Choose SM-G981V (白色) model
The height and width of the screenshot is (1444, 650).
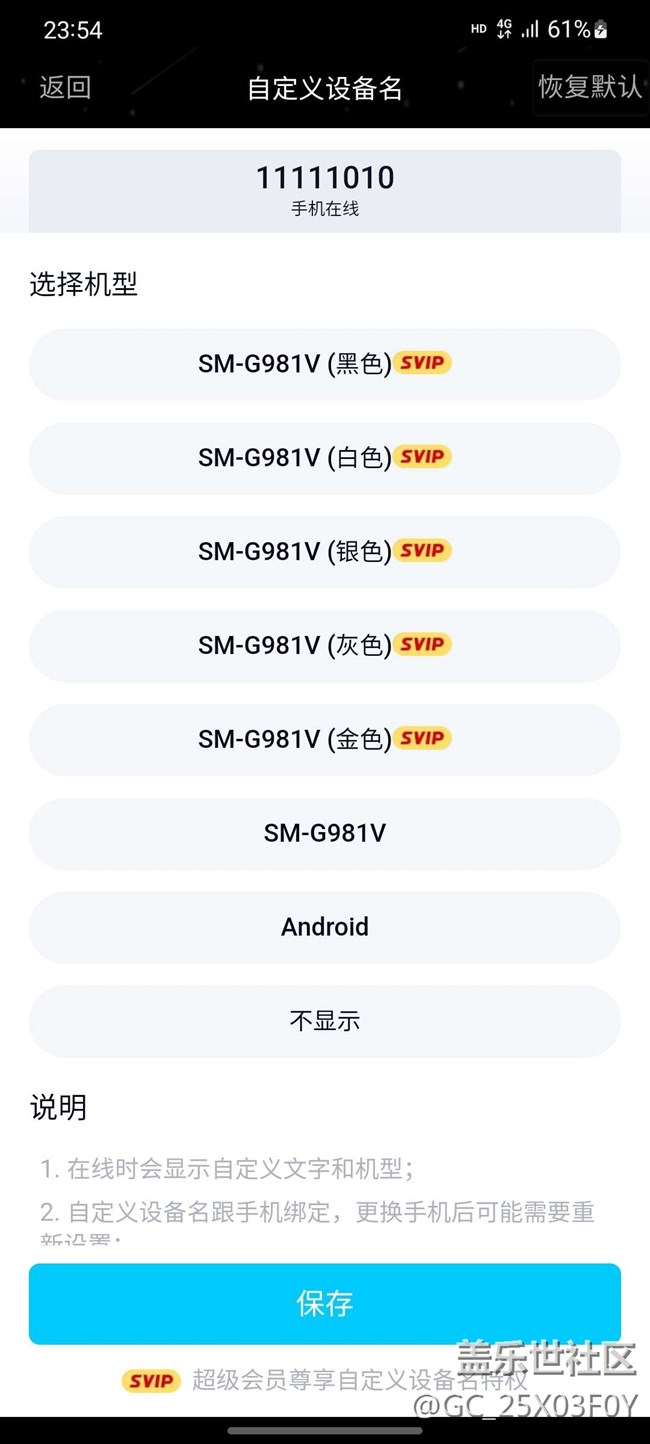325,458
